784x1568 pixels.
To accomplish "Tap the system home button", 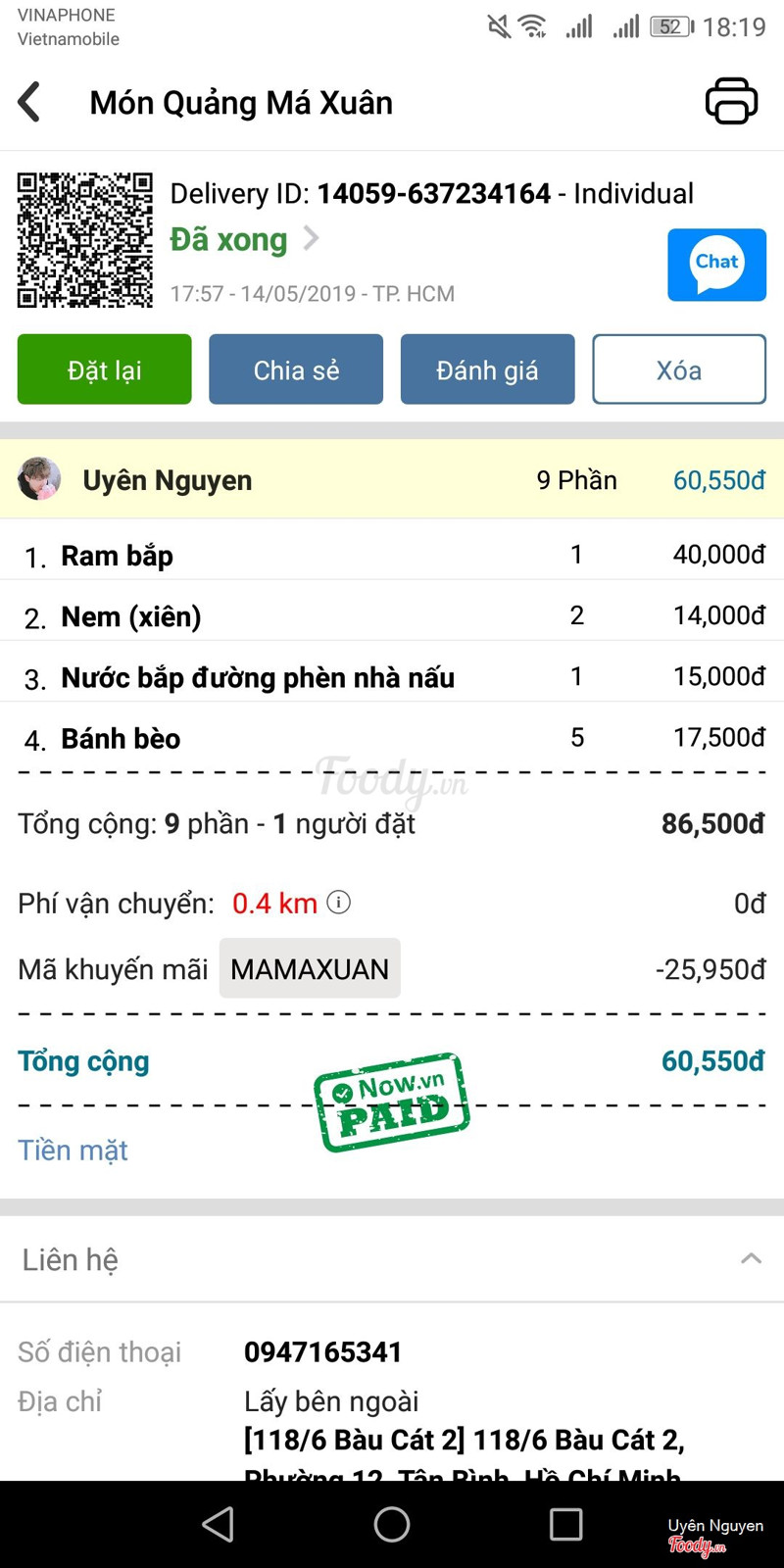I will pyautogui.click(x=392, y=1524).
